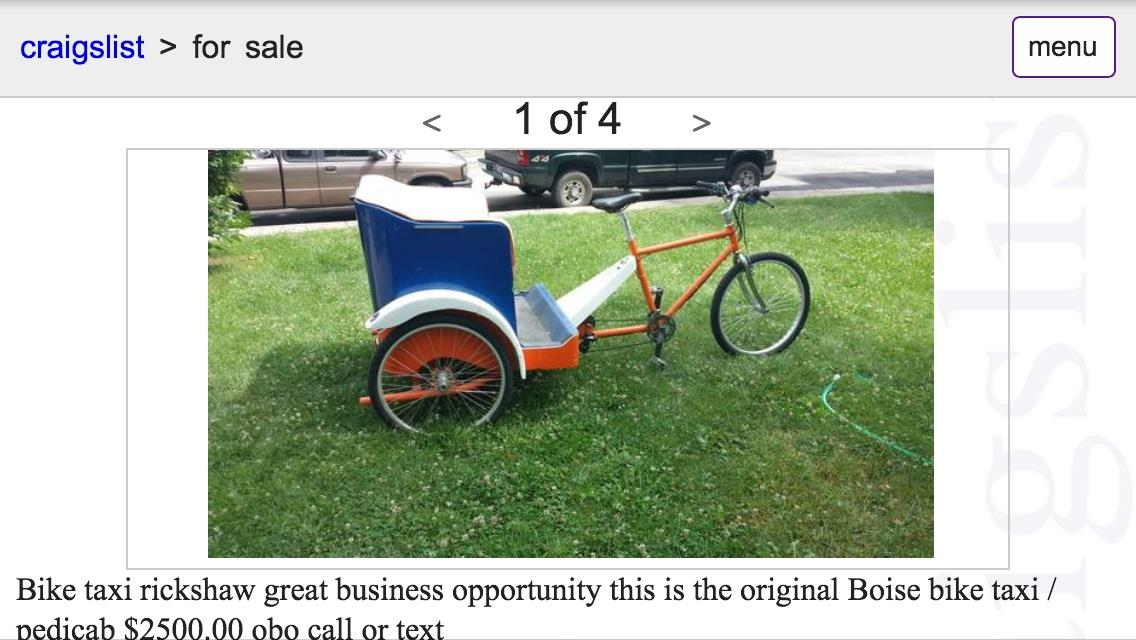Go to the next listing photo
The height and width of the screenshot is (640, 1136).
702,123
